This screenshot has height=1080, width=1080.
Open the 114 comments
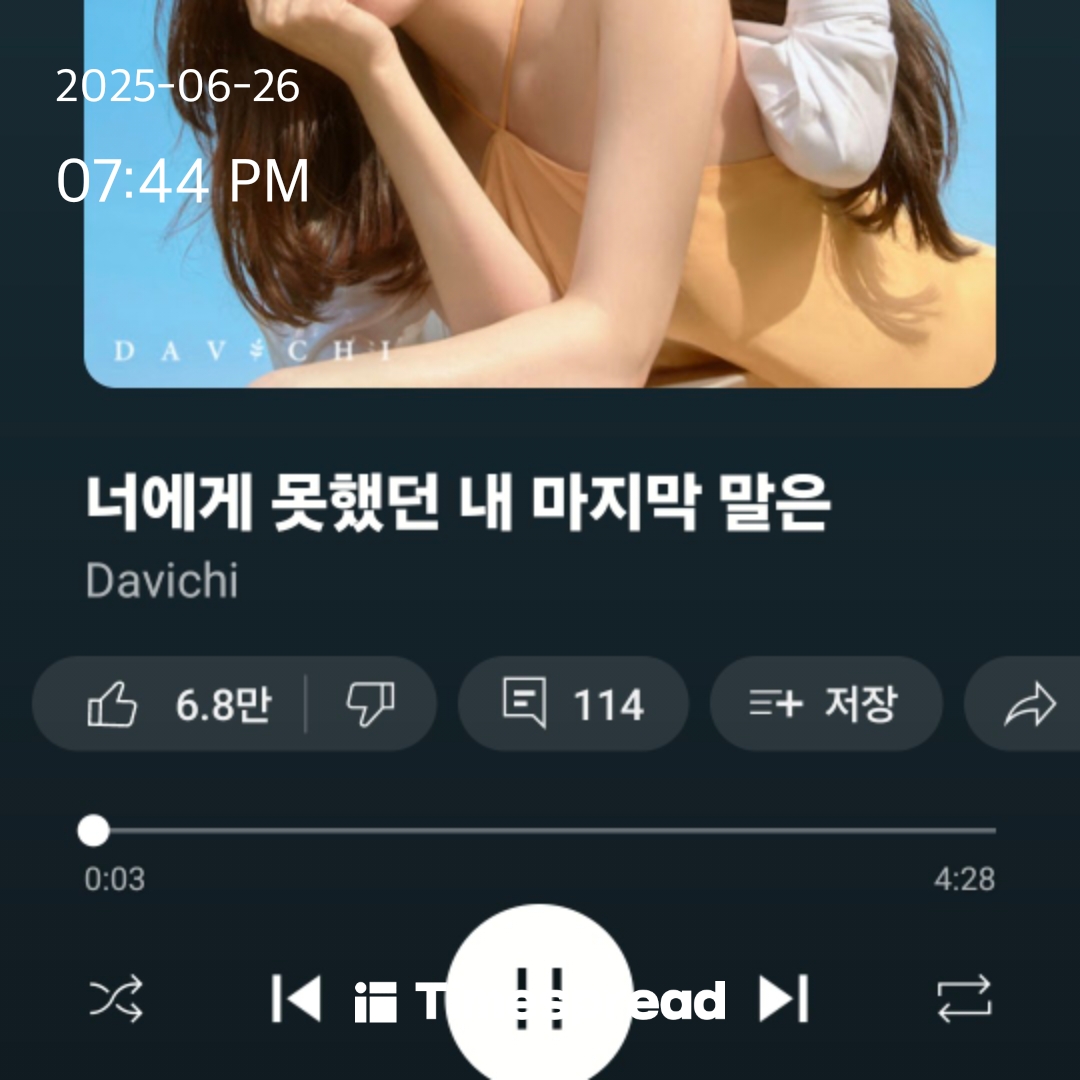(x=573, y=705)
